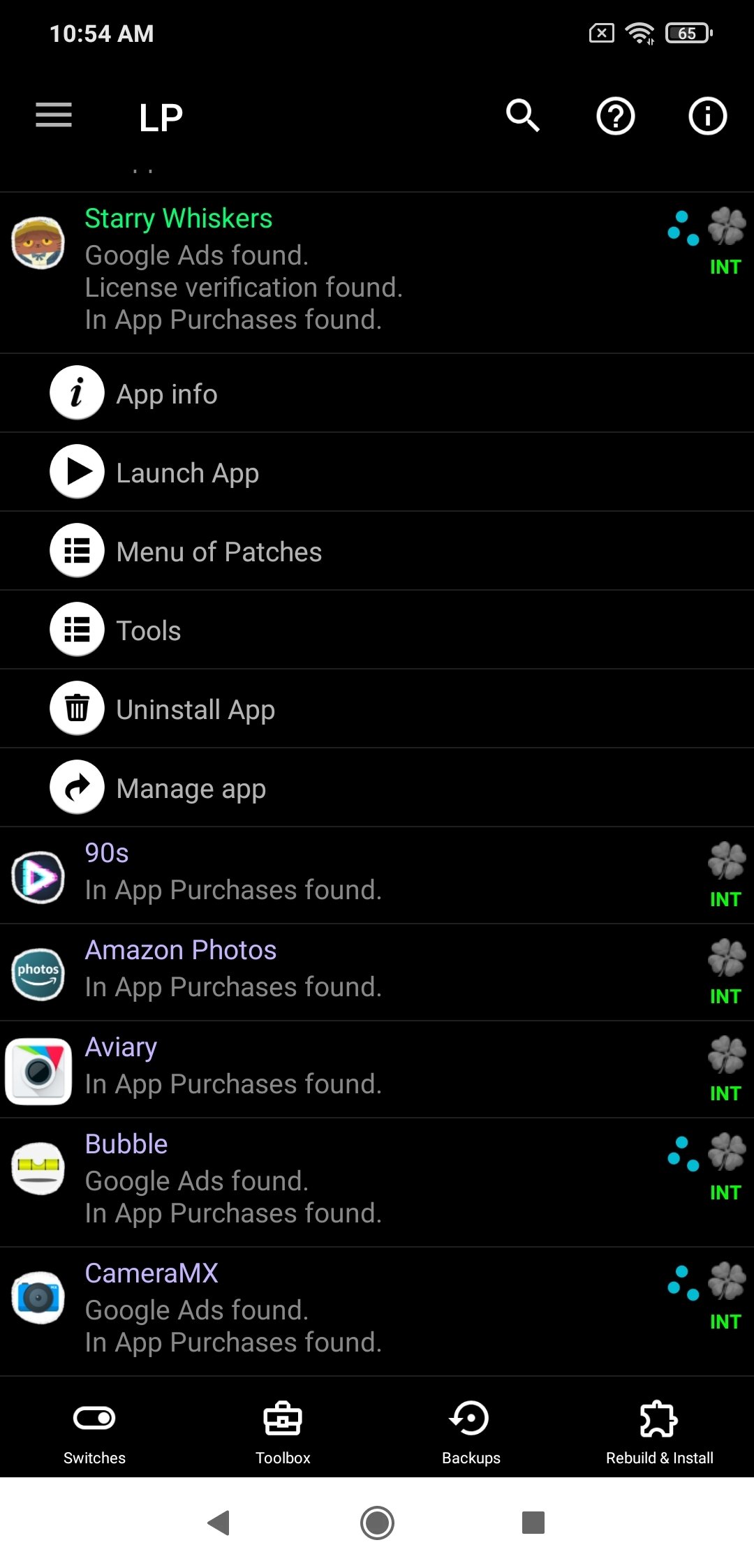
Task: Open the Menu of Patches option
Action: [x=219, y=551]
